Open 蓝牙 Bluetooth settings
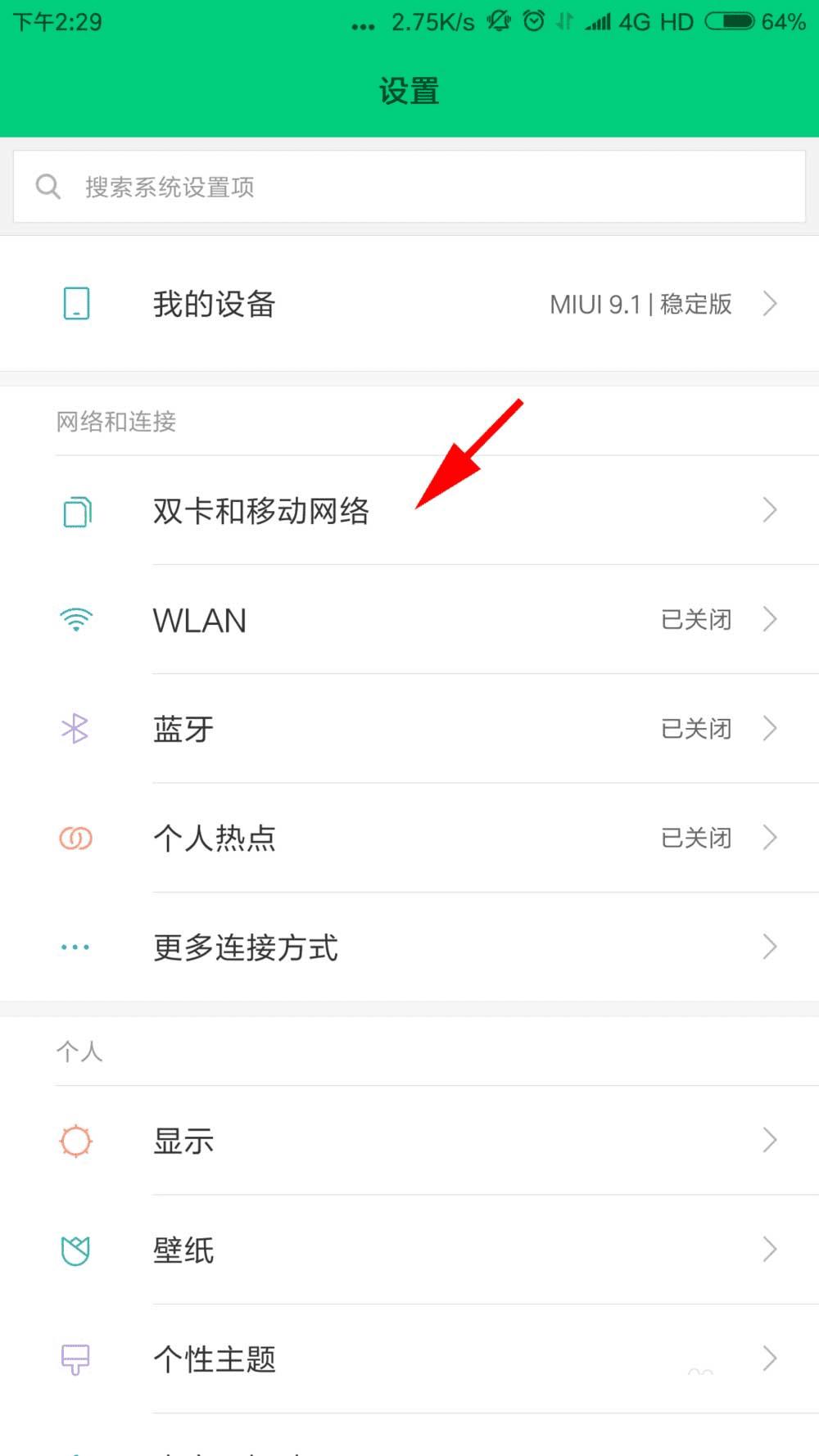Screen dimensions: 819x1456 pyautogui.click(x=409, y=729)
